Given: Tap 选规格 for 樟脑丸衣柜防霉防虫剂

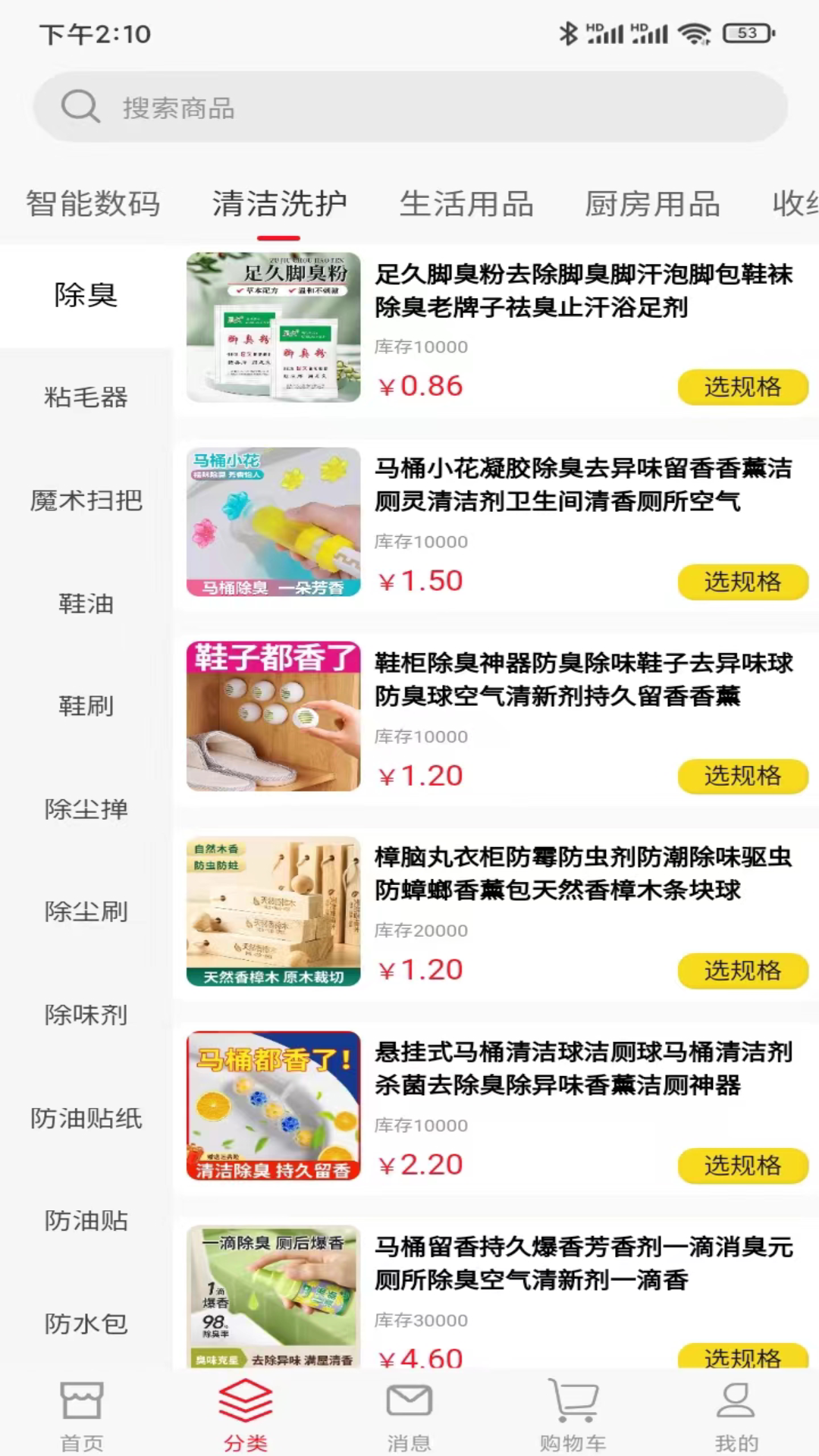Looking at the screenshot, I should point(742,971).
